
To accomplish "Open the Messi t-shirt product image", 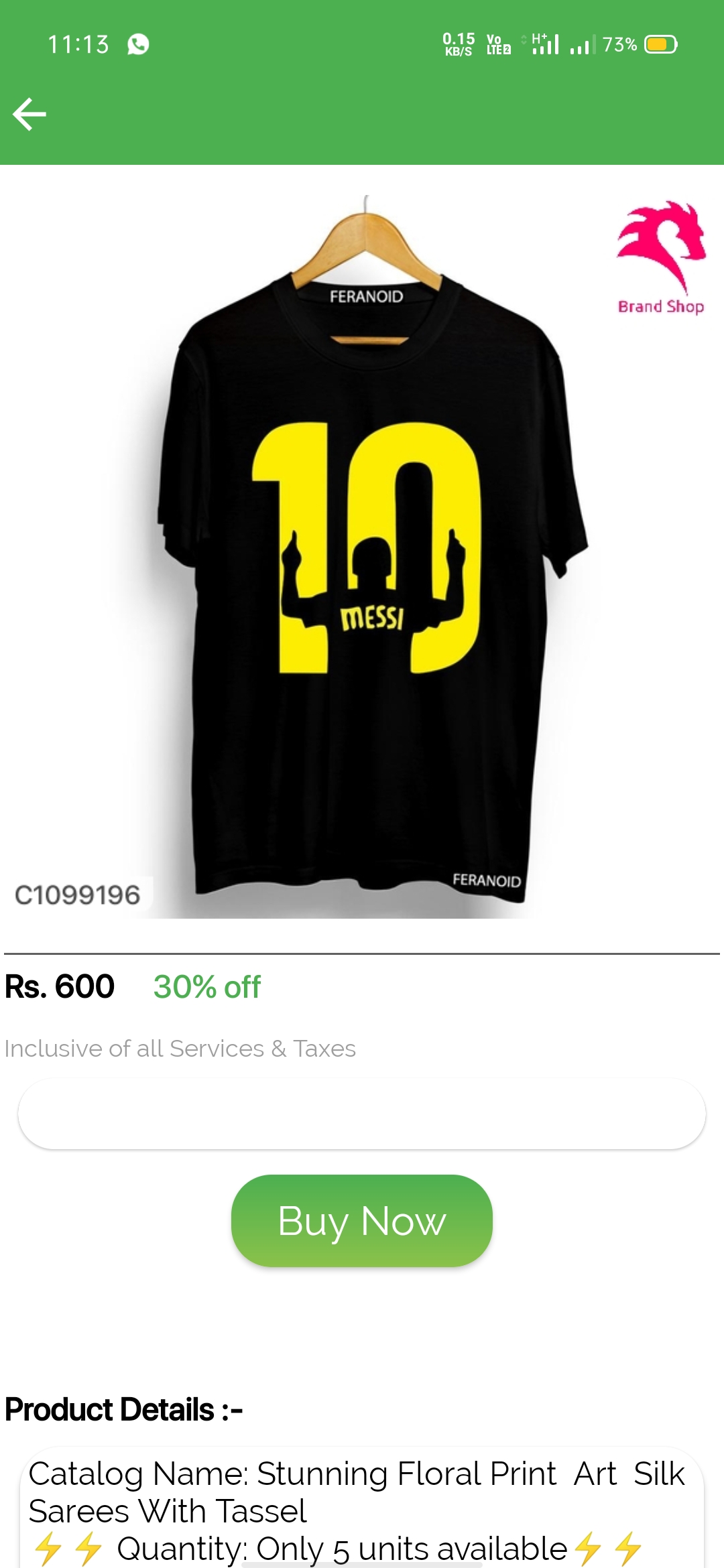I will coord(362,556).
